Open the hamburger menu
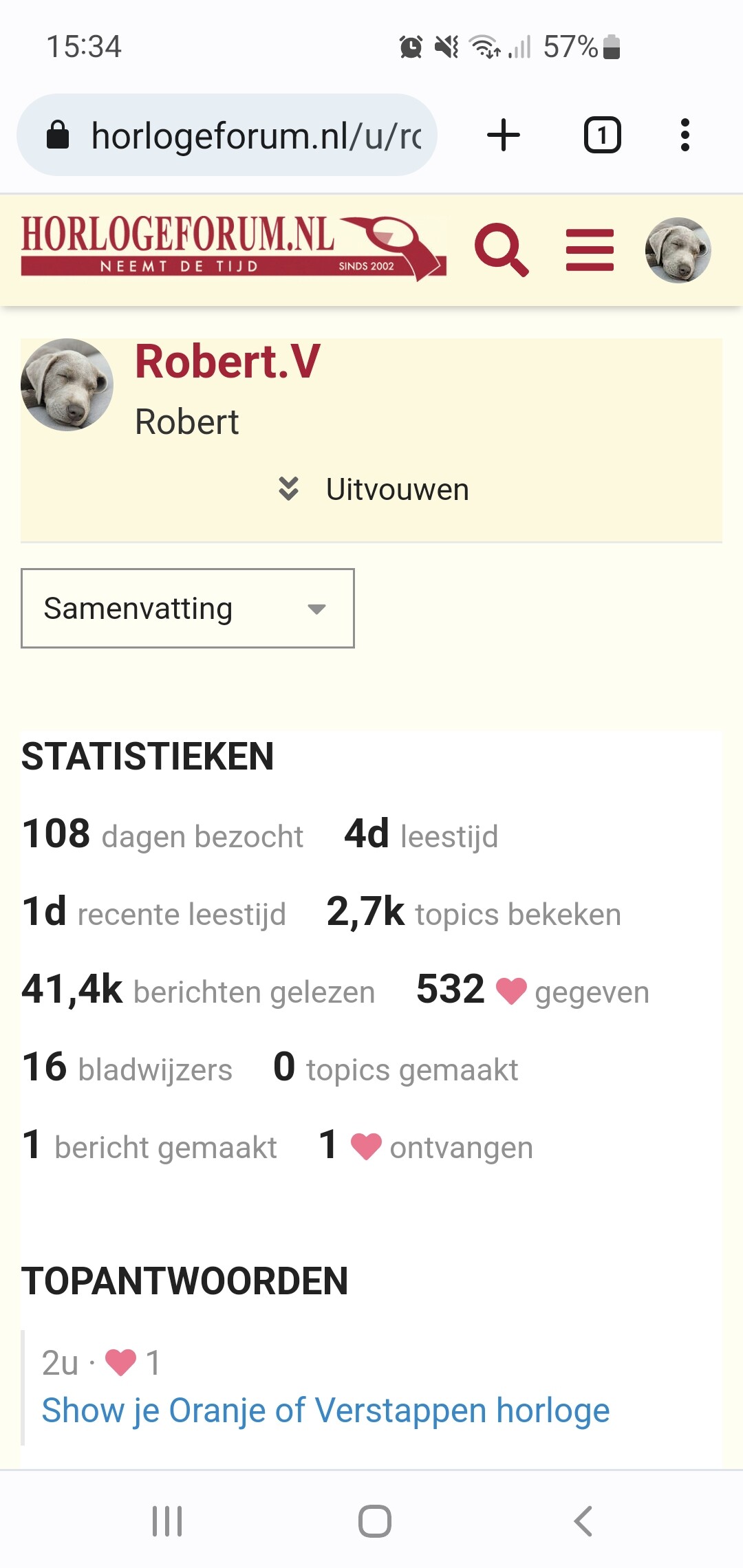The image size is (743, 1568). pyautogui.click(x=590, y=250)
